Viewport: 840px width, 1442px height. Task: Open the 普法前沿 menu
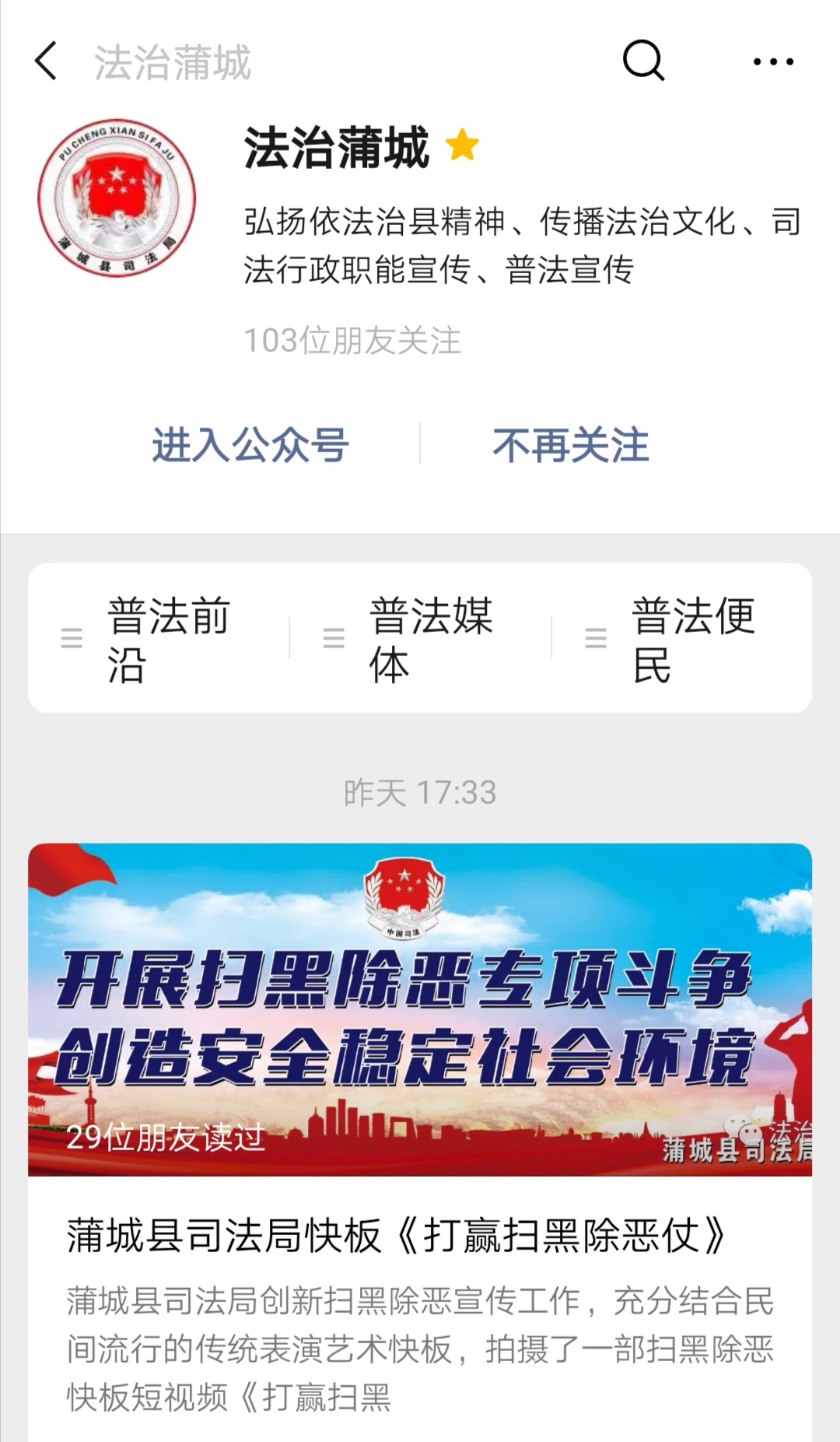pos(159,638)
